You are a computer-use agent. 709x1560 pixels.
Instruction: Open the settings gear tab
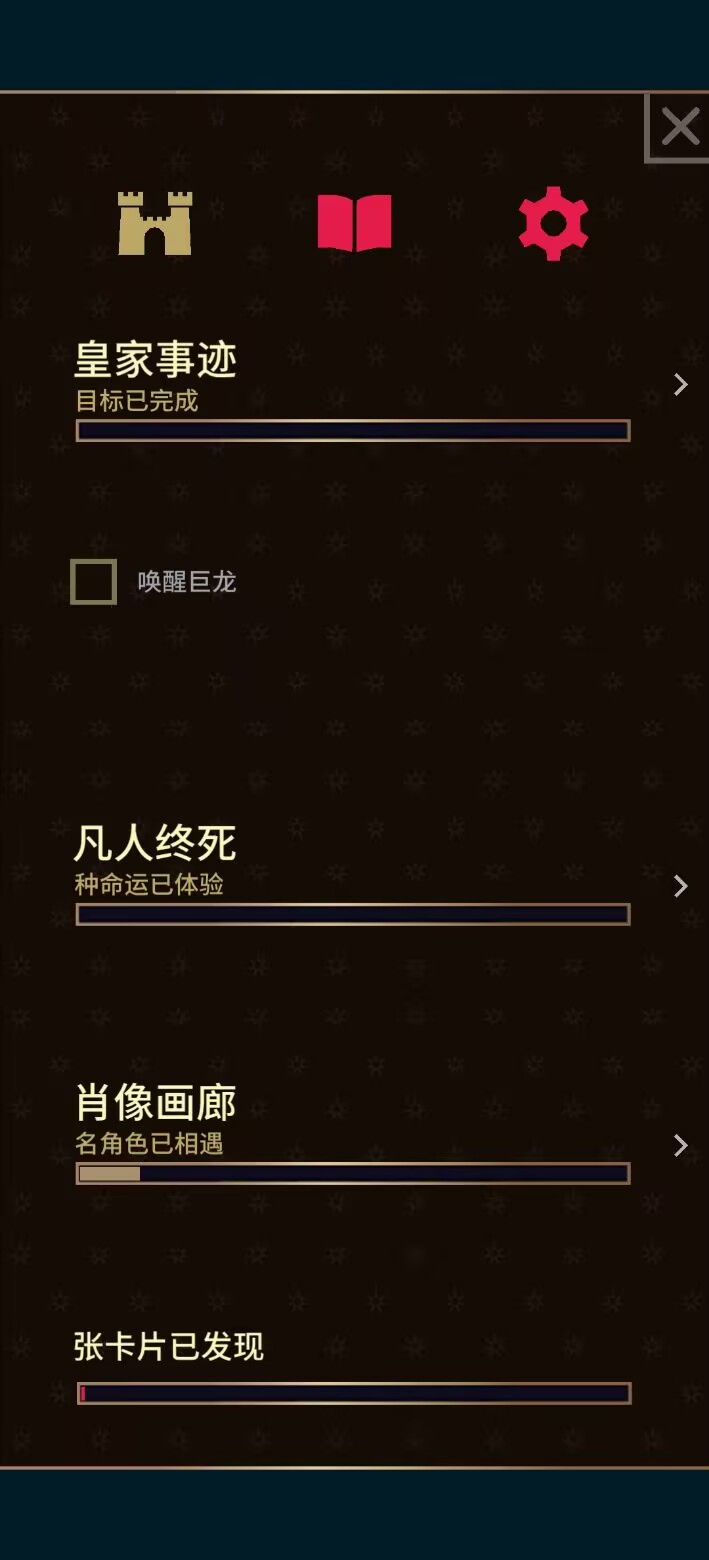tap(553, 223)
